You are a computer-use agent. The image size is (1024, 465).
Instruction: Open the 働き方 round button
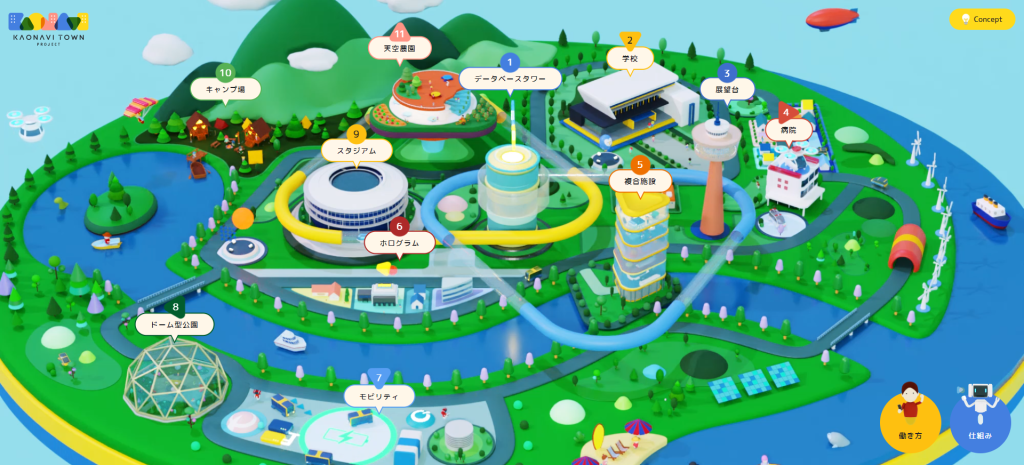click(x=910, y=420)
